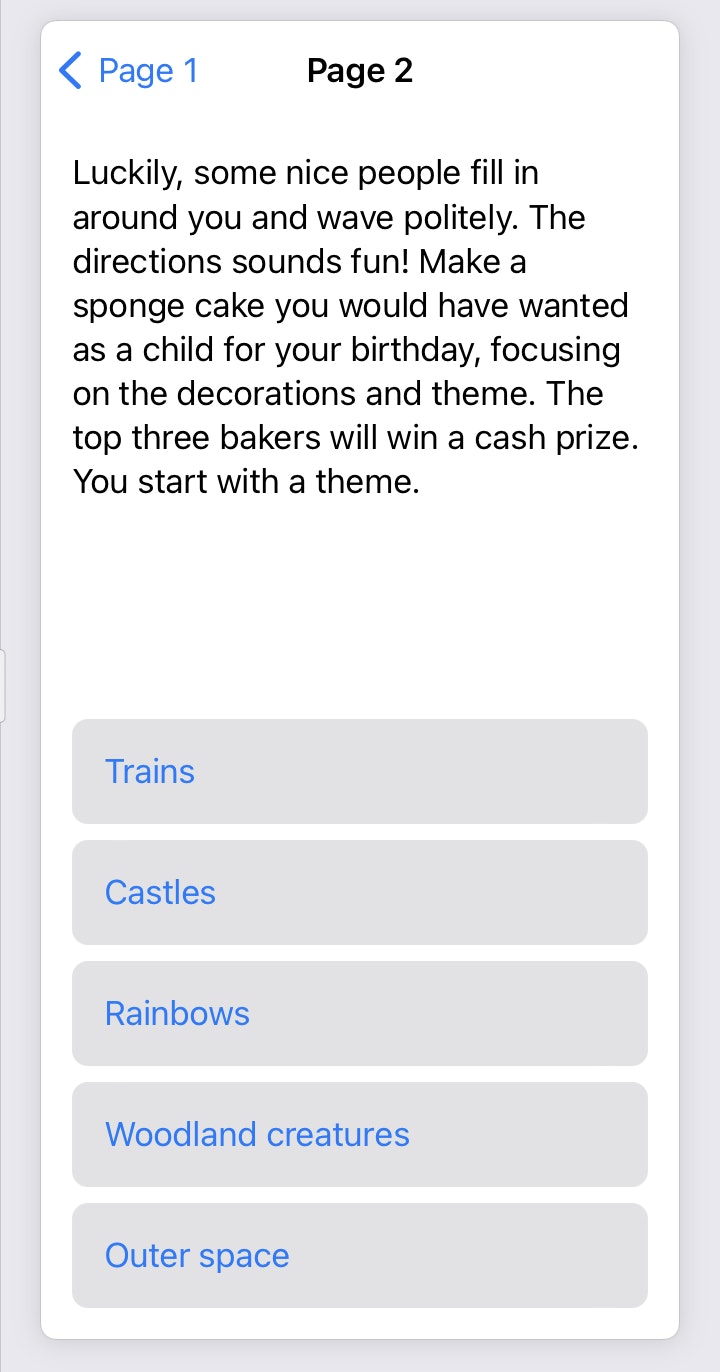Pick Rainbows as your cake theme
The width and height of the screenshot is (720, 1372).
[359, 1013]
